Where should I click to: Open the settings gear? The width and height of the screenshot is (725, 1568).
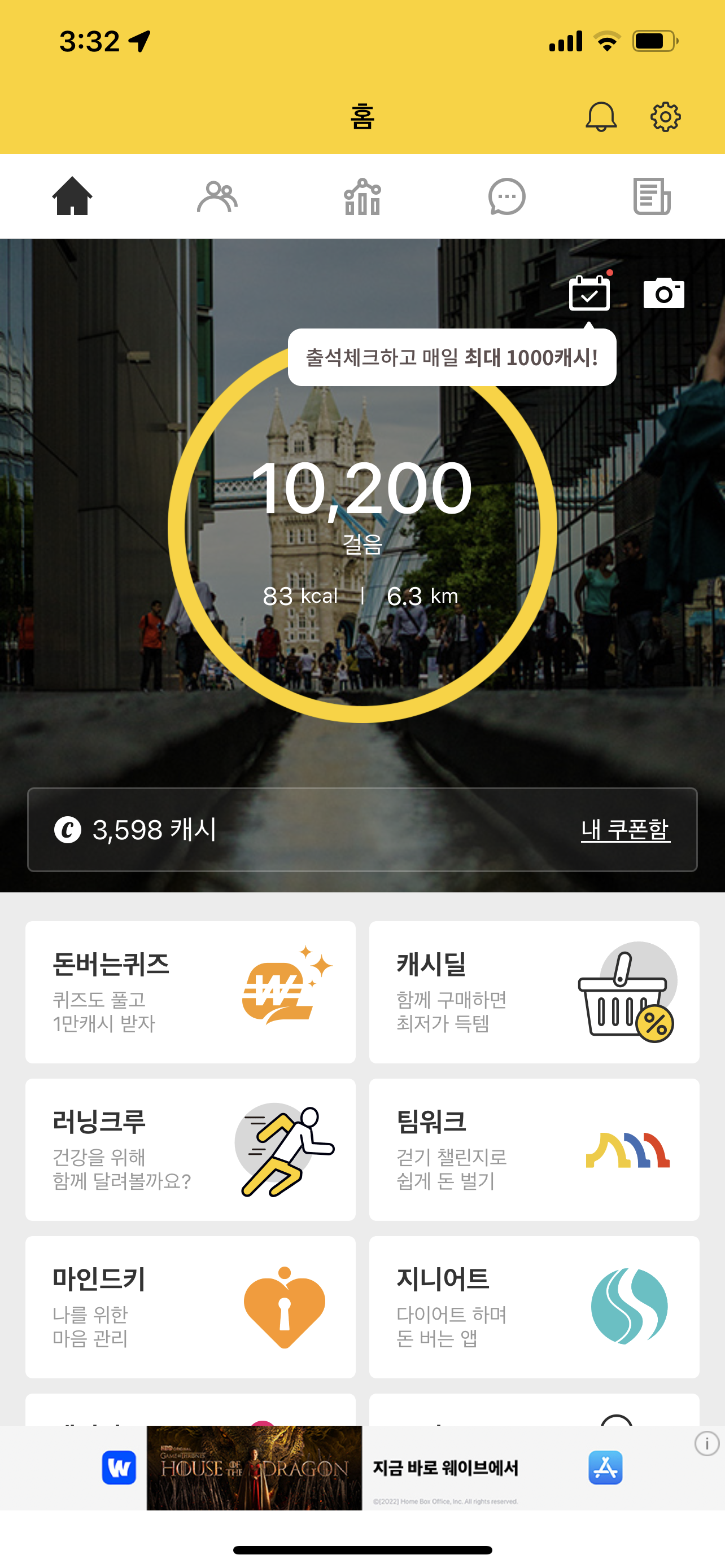pyautogui.click(x=665, y=116)
